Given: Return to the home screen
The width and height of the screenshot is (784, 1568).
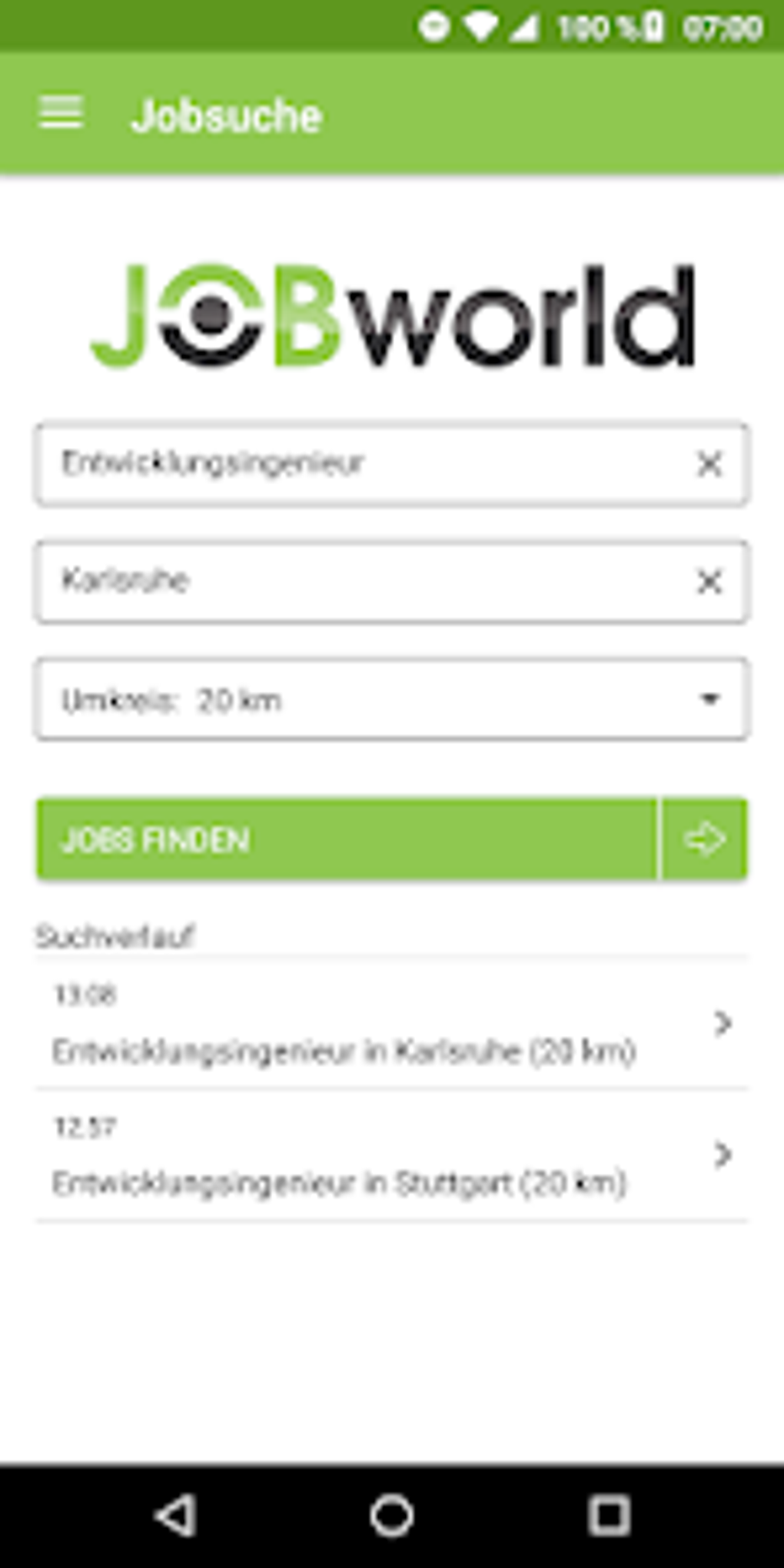Looking at the screenshot, I should point(392,1517).
